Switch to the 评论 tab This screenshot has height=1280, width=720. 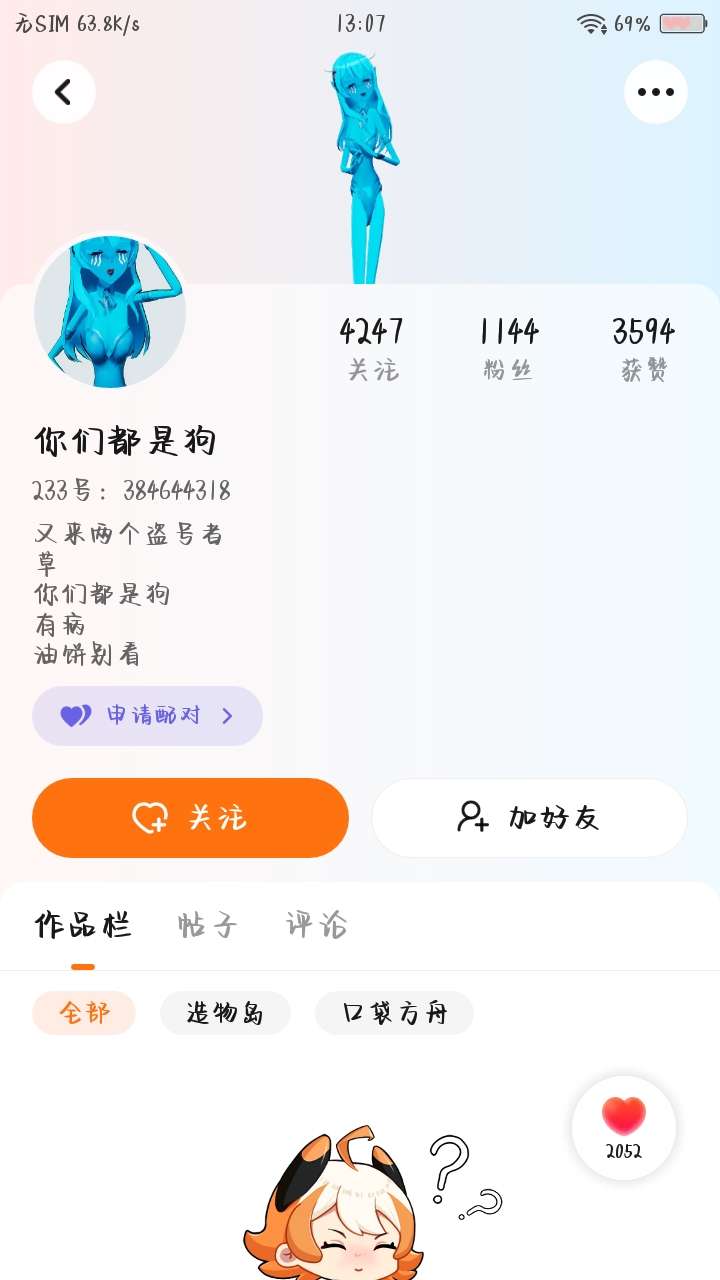(316, 925)
